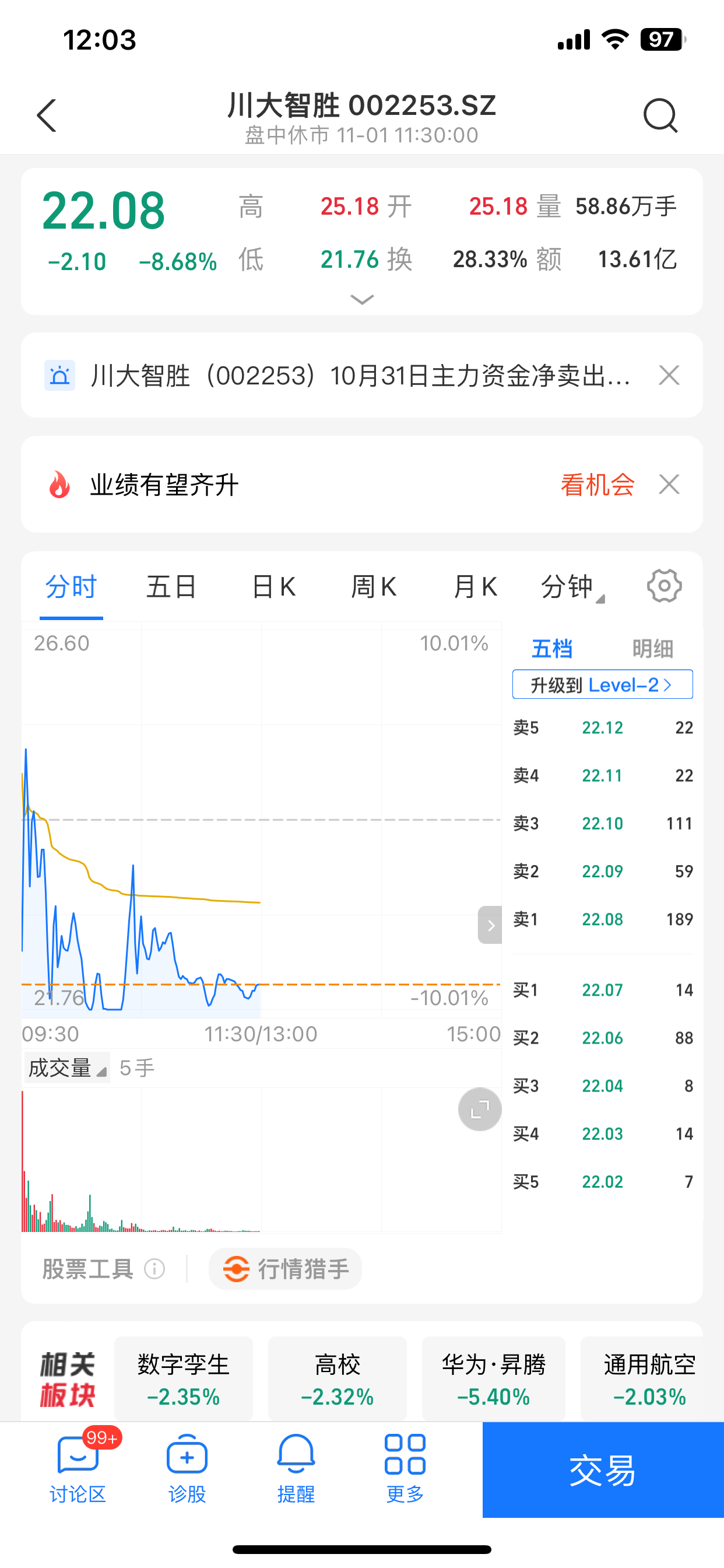724x1568 pixels.
Task: Open 行情猎手 tool
Action: coord(285,1269)
